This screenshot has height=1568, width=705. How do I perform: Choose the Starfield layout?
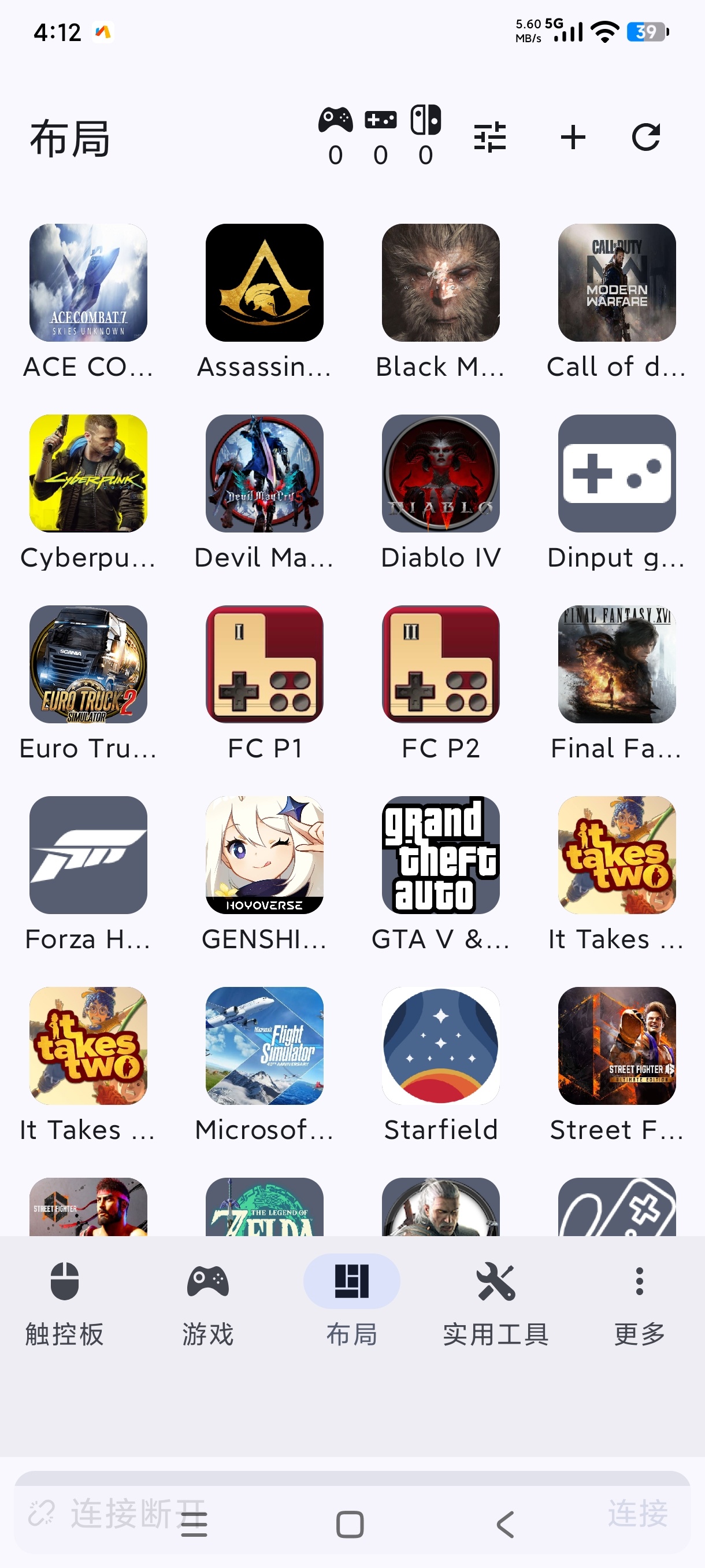[440, 1045]
